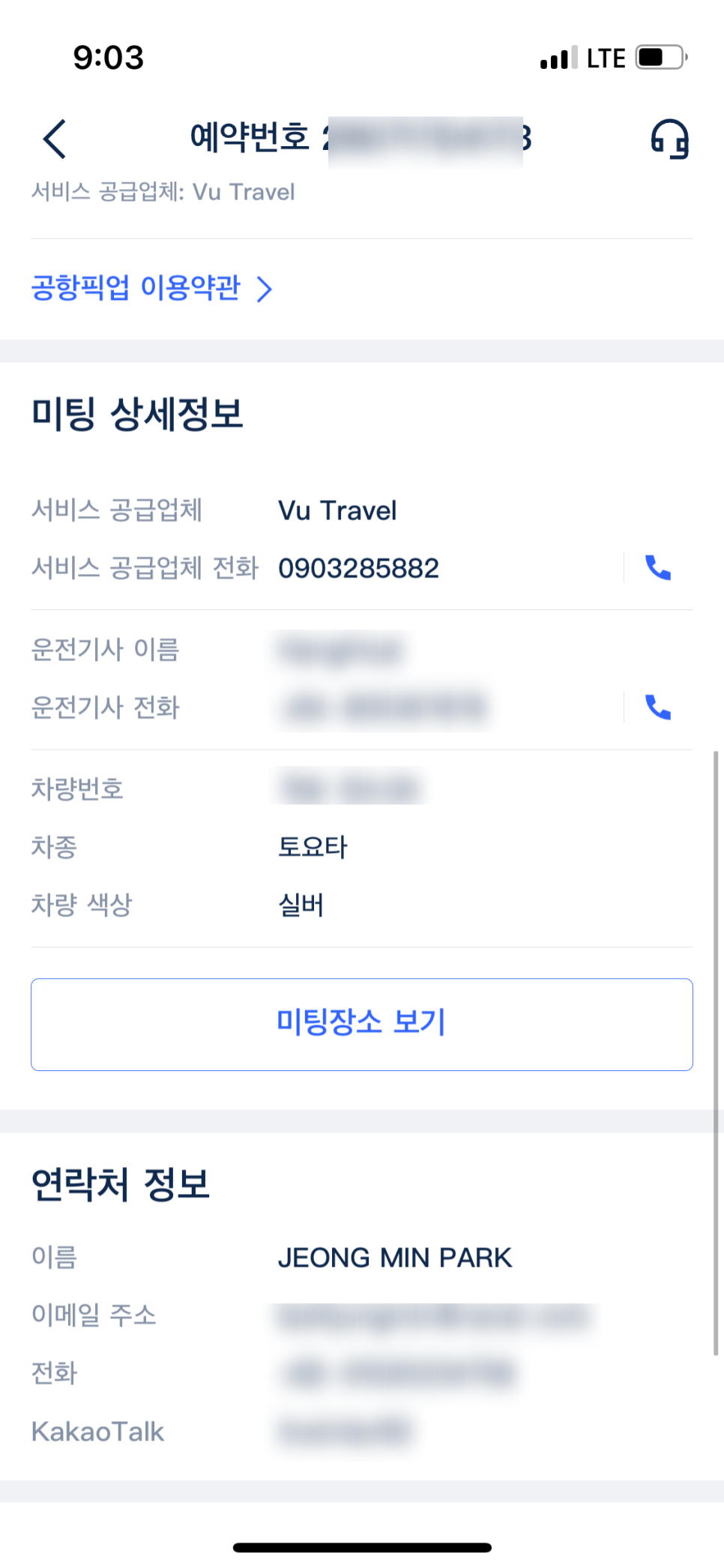Open customer support headset icon
This screenshot has height=1568, width=724.
click(669, 139)
